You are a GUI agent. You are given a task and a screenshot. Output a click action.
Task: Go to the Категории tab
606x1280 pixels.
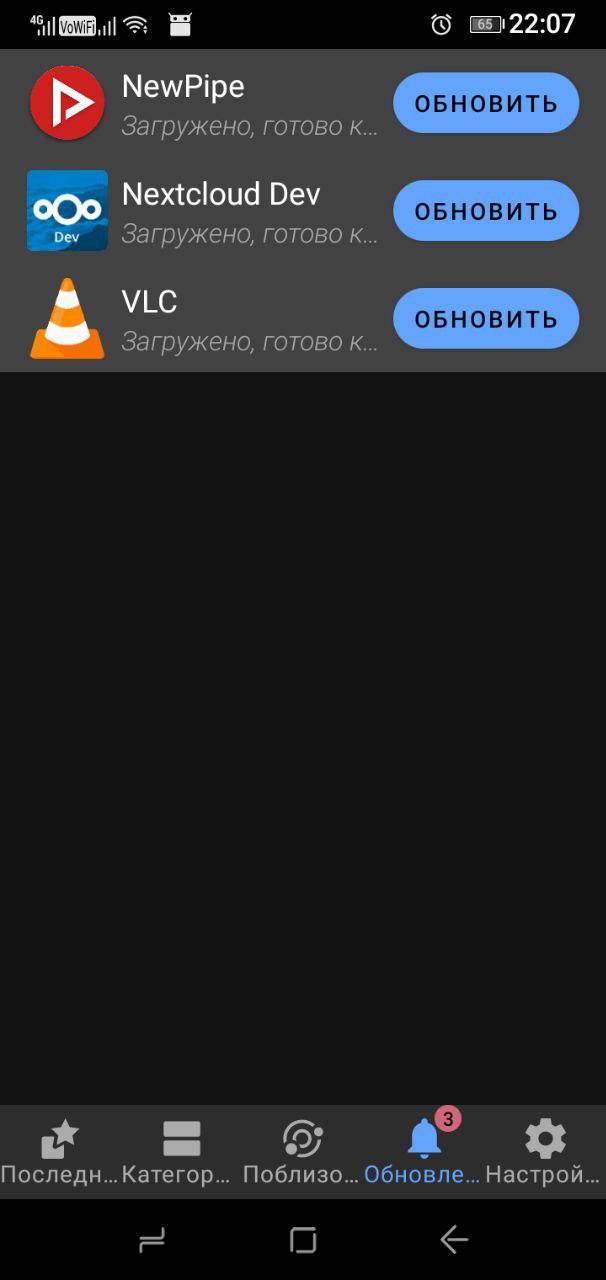tap(181, 1152)
